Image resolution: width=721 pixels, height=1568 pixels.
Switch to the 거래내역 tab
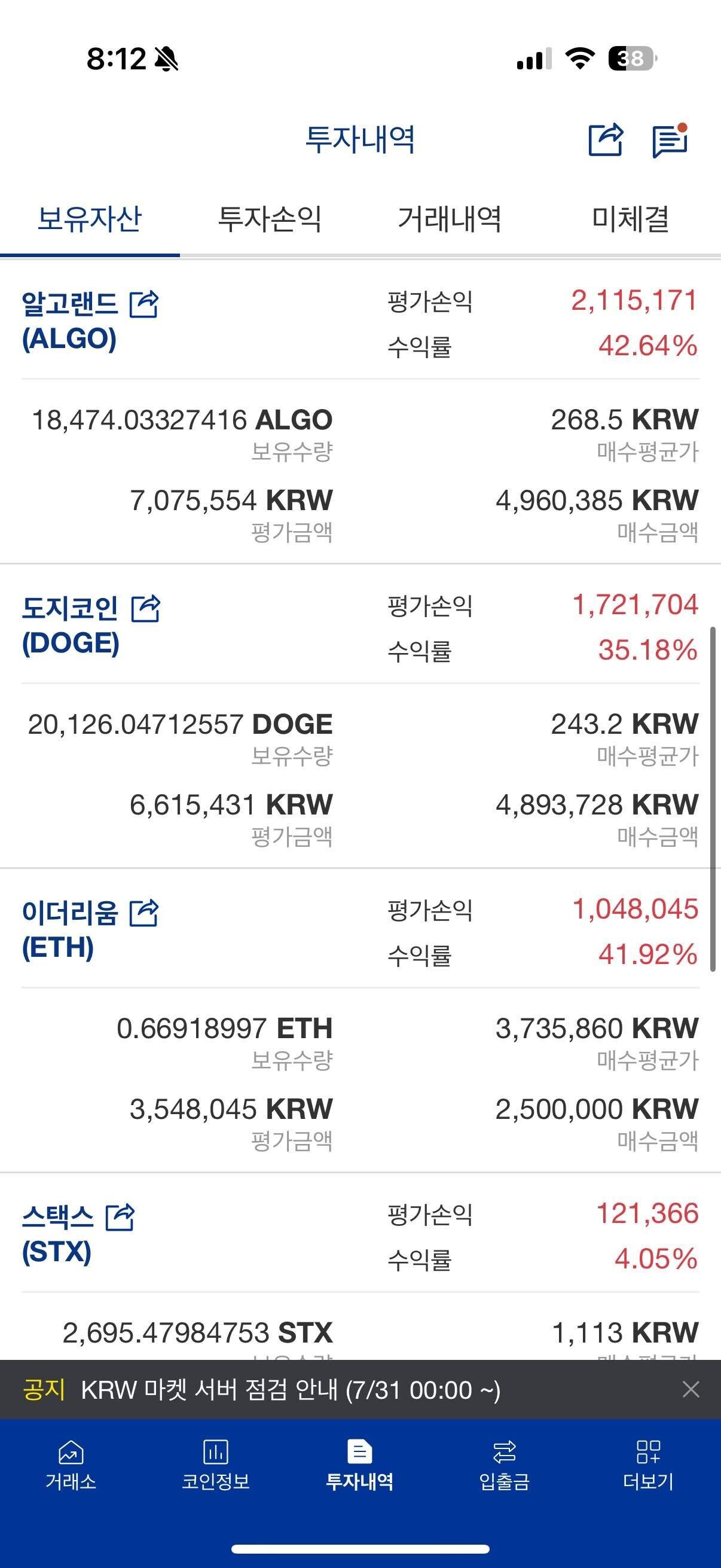[x=450, y=221]
